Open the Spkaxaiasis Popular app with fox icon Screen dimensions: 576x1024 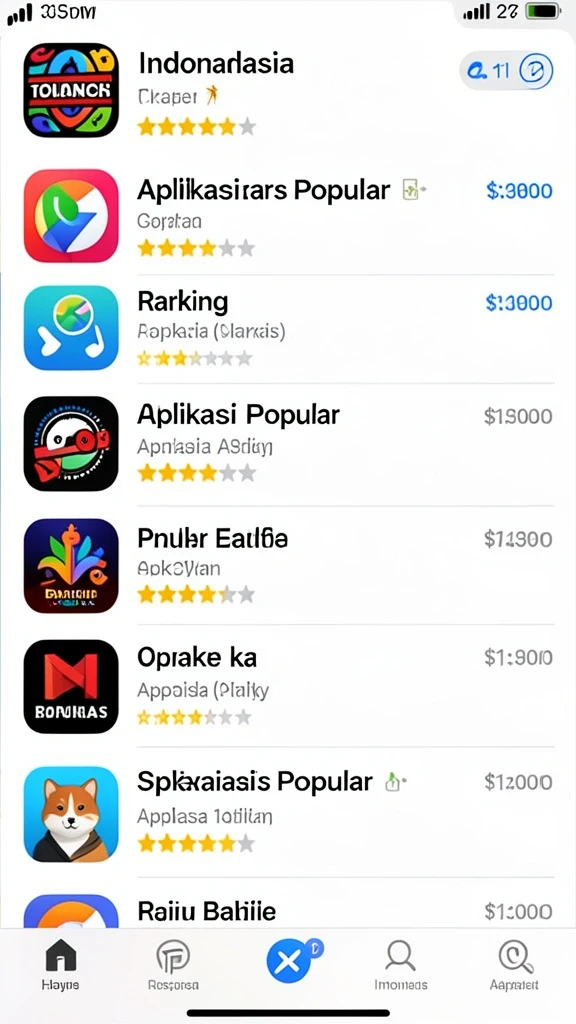pyautogui.click(x=288, y=813)
